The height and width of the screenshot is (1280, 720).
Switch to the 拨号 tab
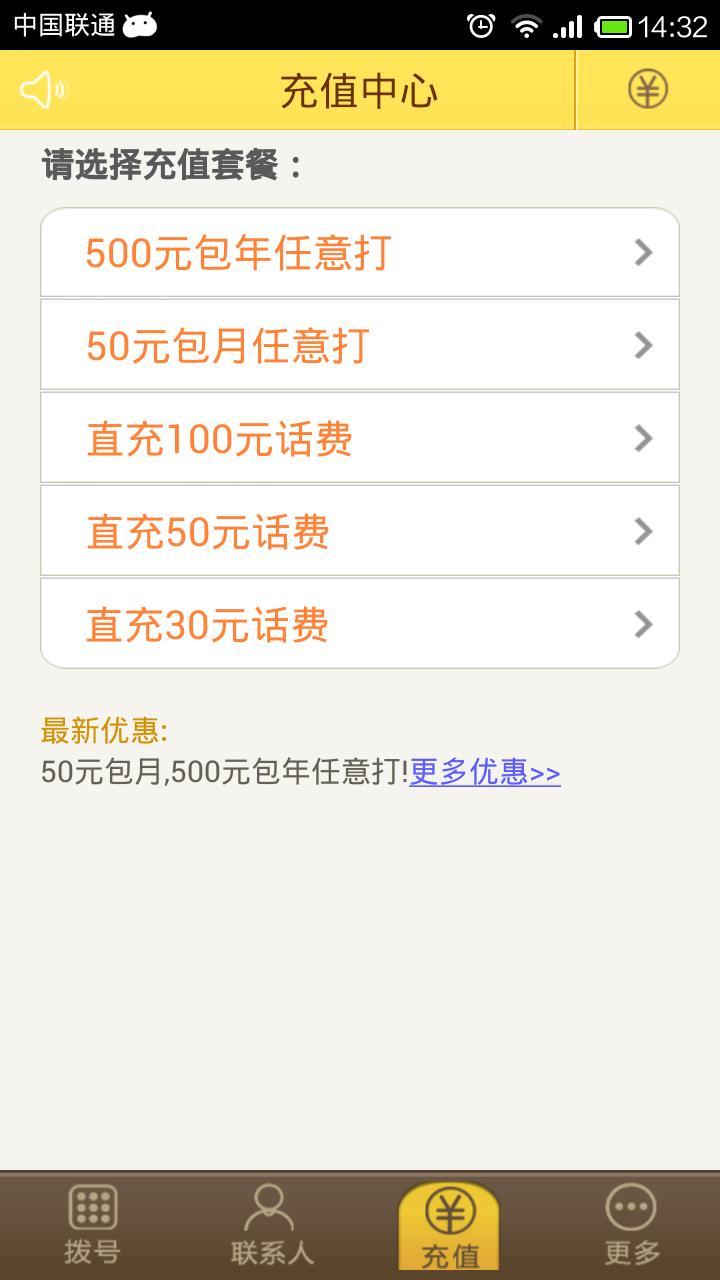point(92,1226)
